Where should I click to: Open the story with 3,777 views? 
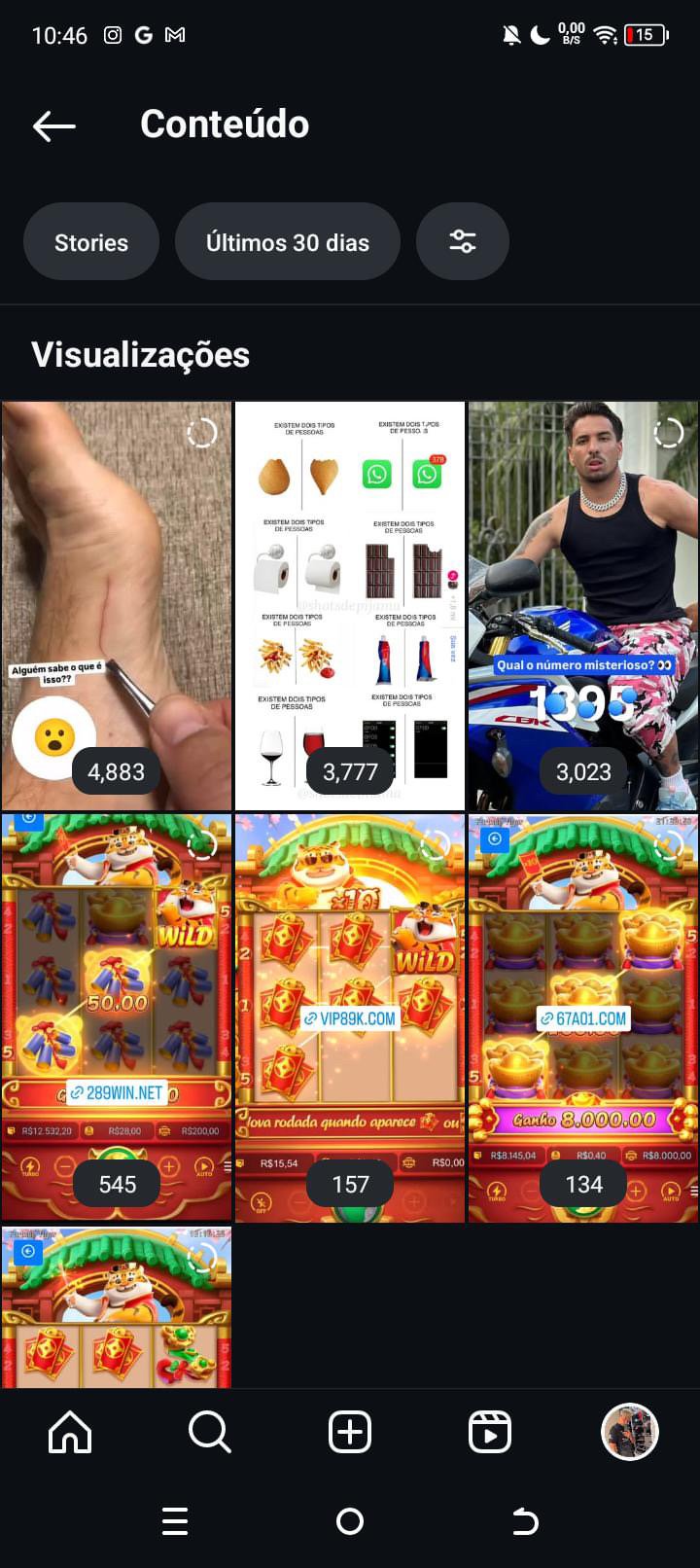coord(350,606)
